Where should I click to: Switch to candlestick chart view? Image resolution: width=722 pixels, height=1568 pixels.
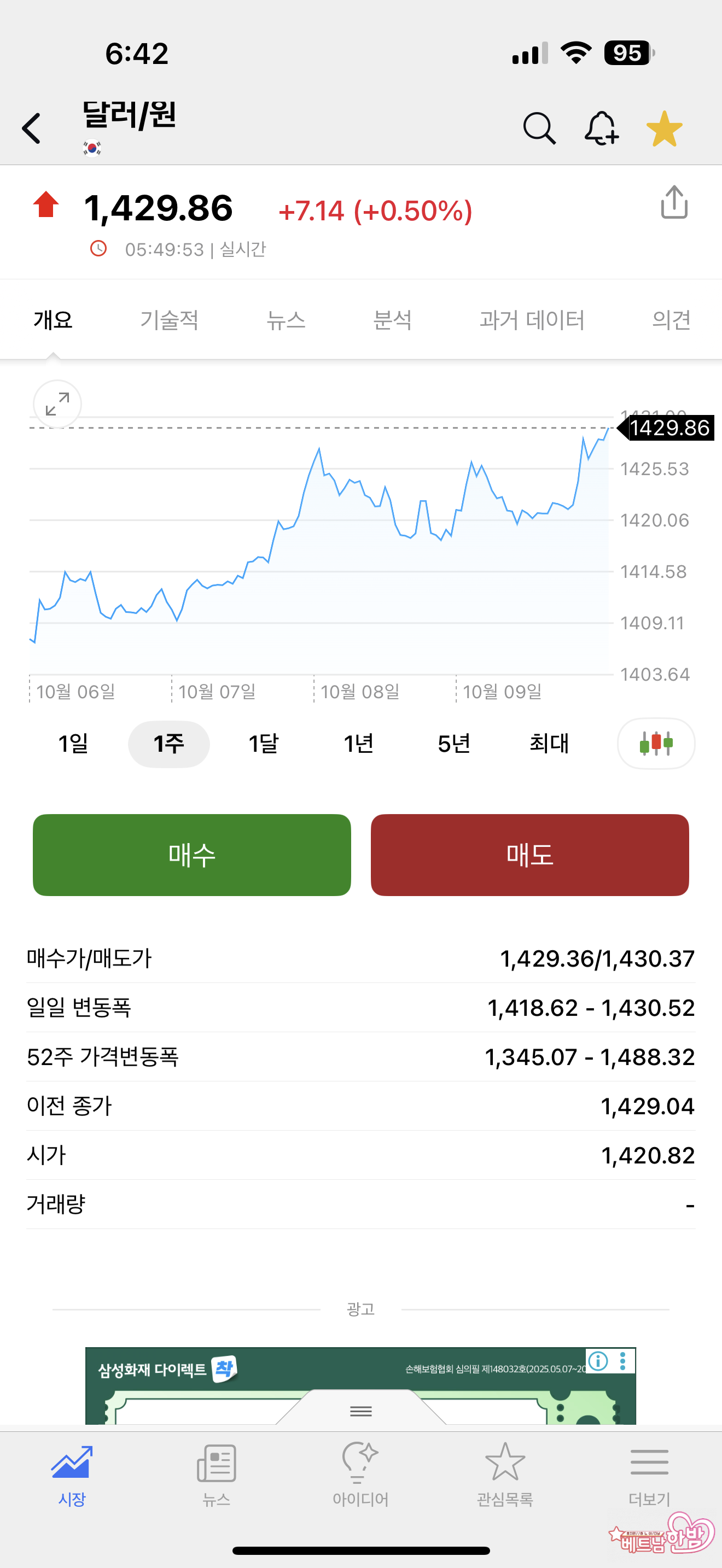(x=656, y=744)
